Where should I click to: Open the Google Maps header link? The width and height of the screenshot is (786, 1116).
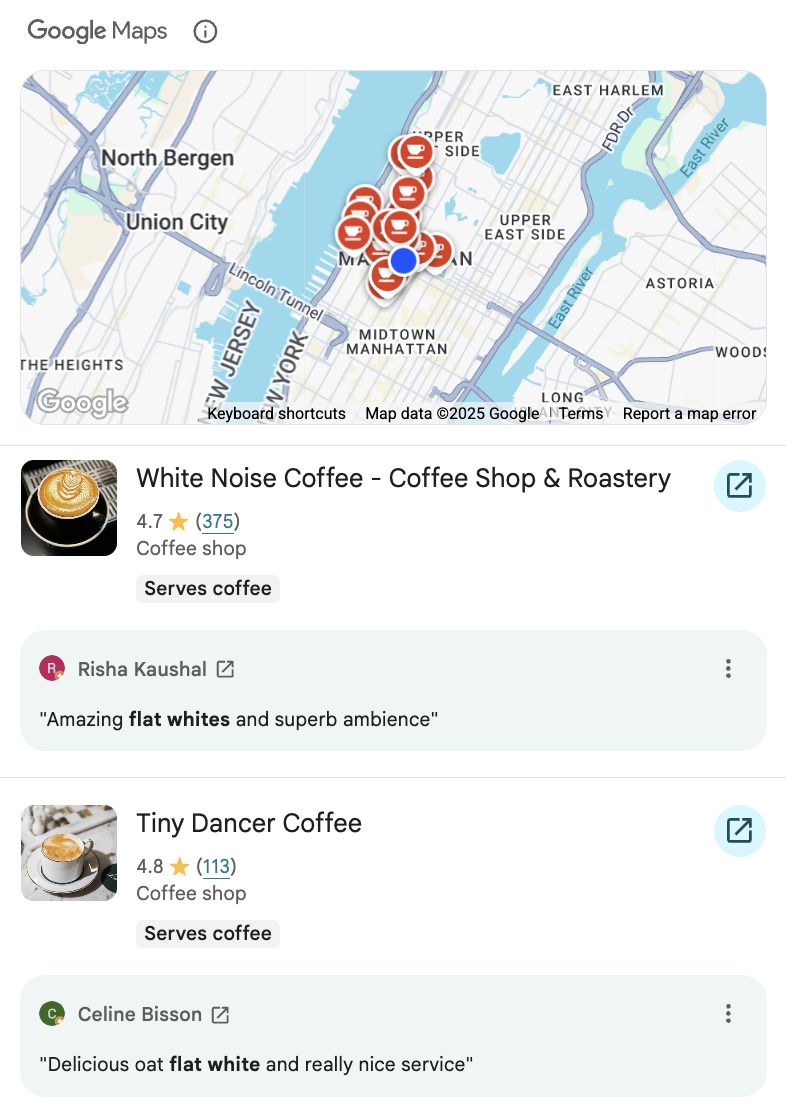(x=97, y=31)
